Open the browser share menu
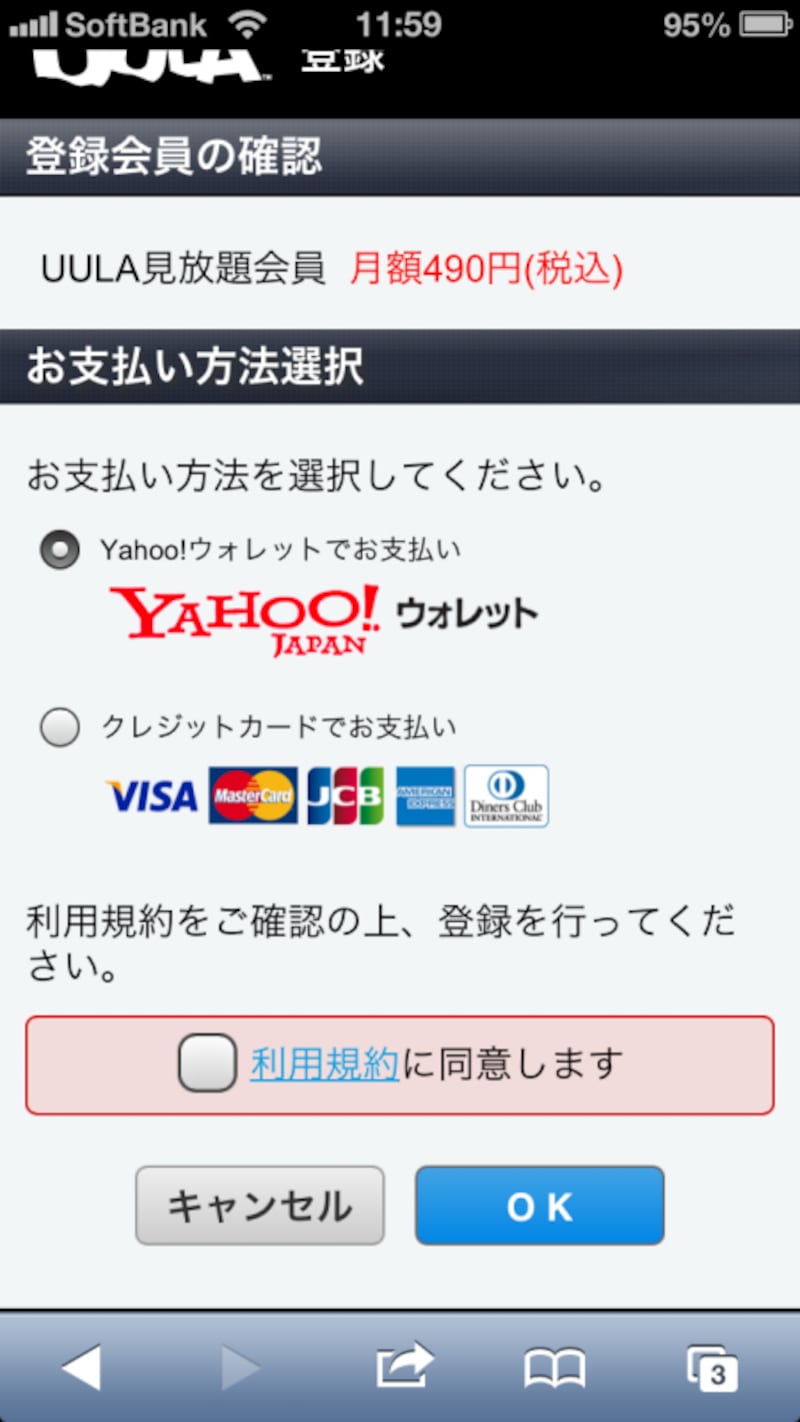Screen dimensions: 800x1422 403,1365
